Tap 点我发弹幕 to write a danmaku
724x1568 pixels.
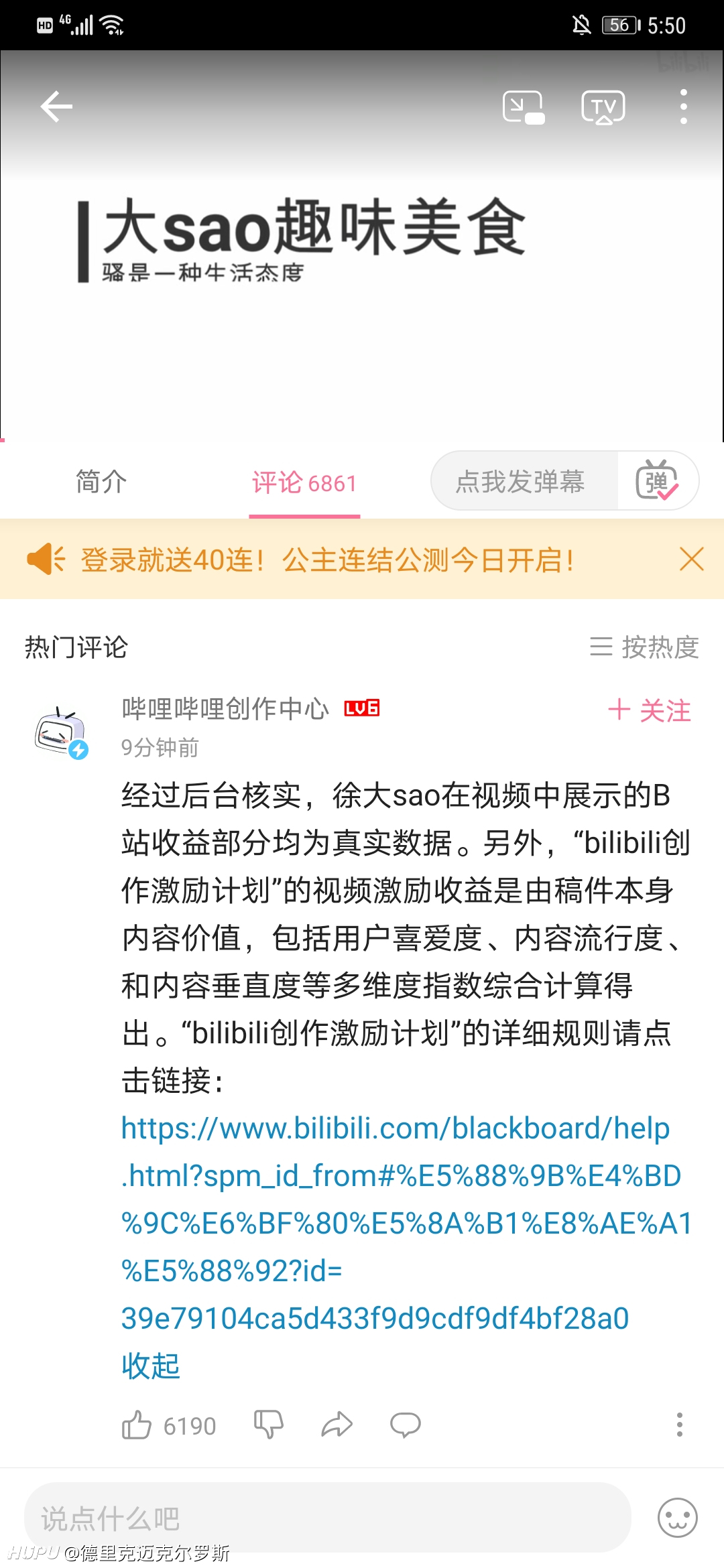pyautogui.click(x=520, y=481)
